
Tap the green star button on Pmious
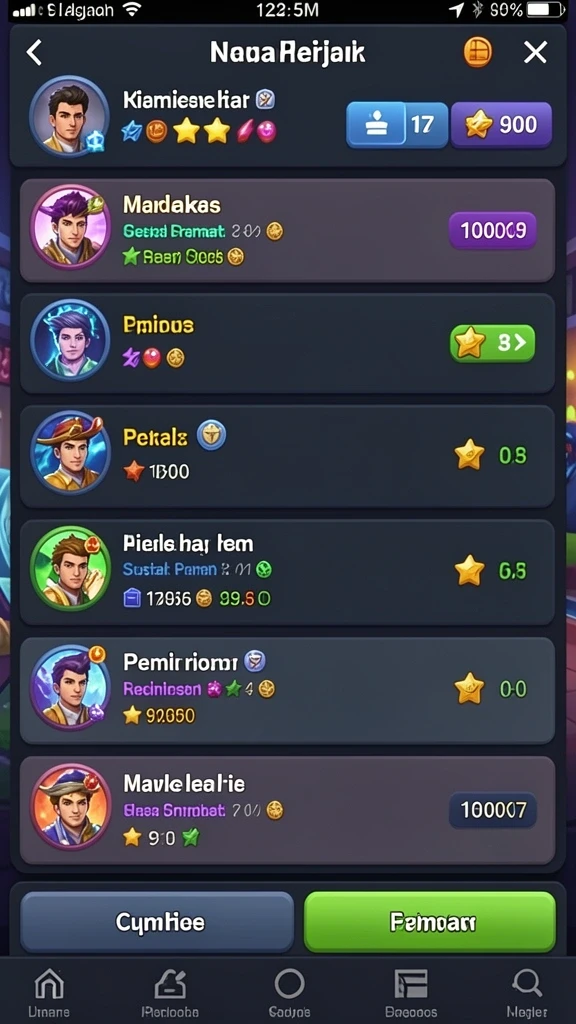[x=492, y=343]
